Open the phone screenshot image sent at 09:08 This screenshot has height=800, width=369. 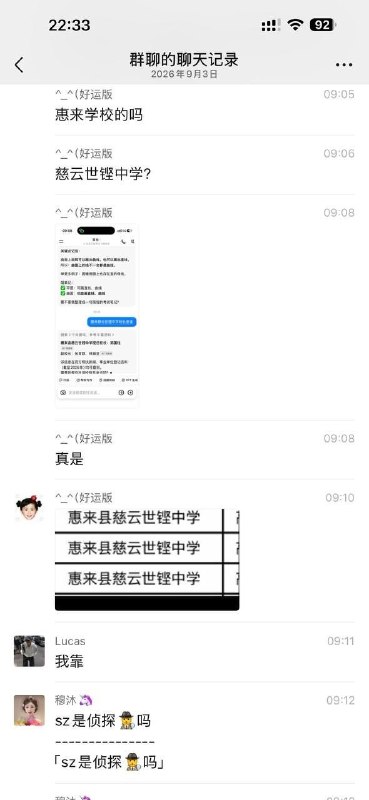[97, 315]
